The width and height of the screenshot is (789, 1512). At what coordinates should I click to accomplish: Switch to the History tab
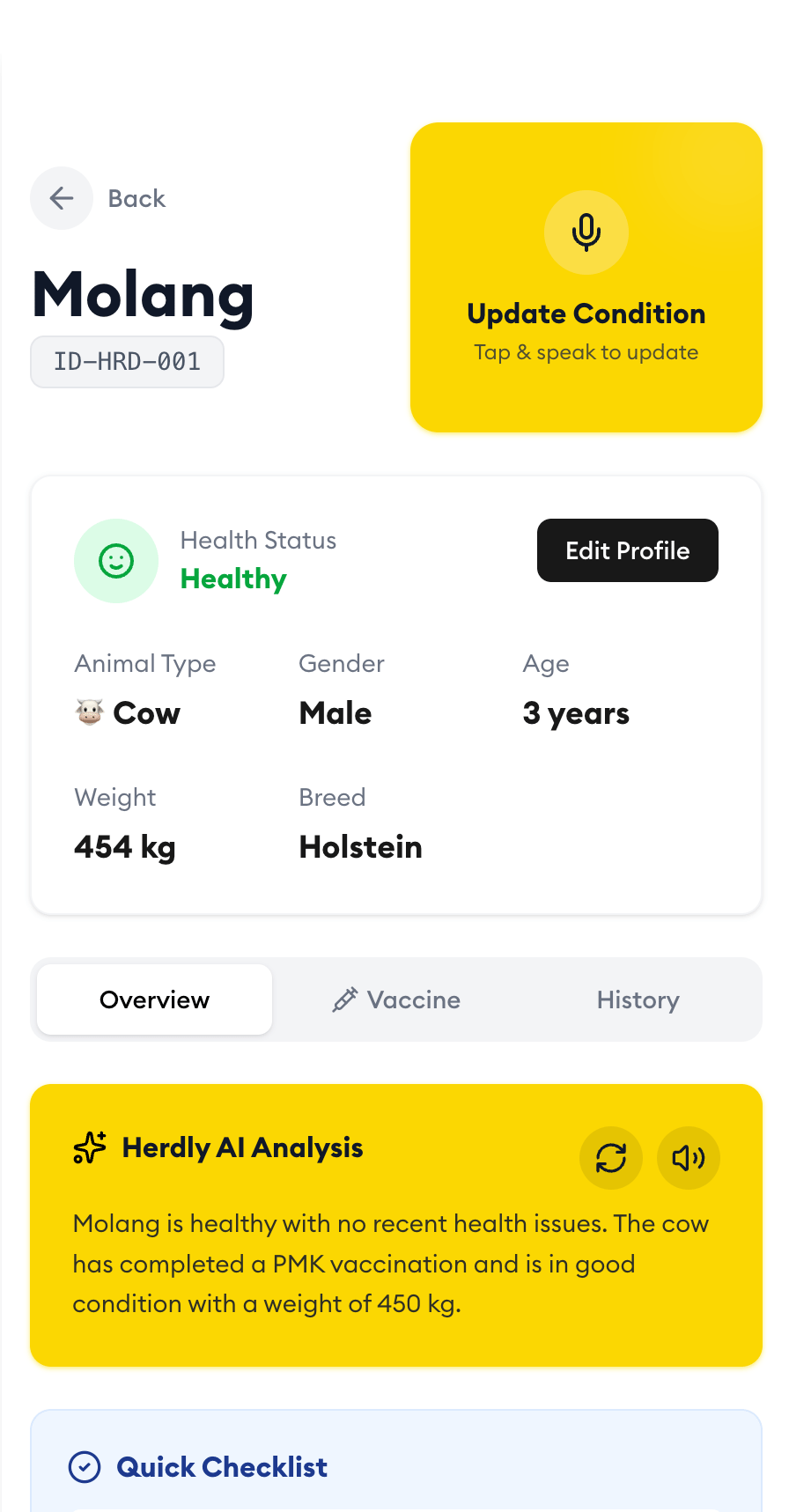(638, 999)
